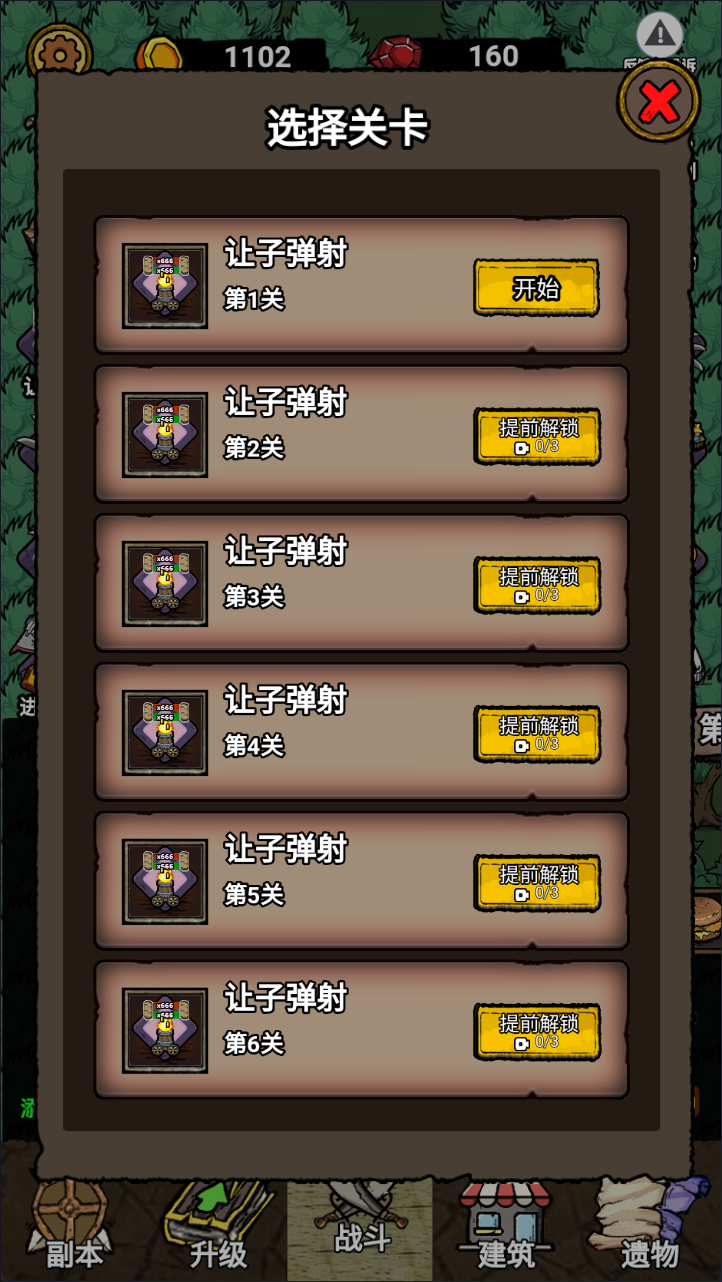This screenshot has height=1282, width=722.
Task: Tap 提前解锁 for 第2关
Action: (x=537, y=436)
